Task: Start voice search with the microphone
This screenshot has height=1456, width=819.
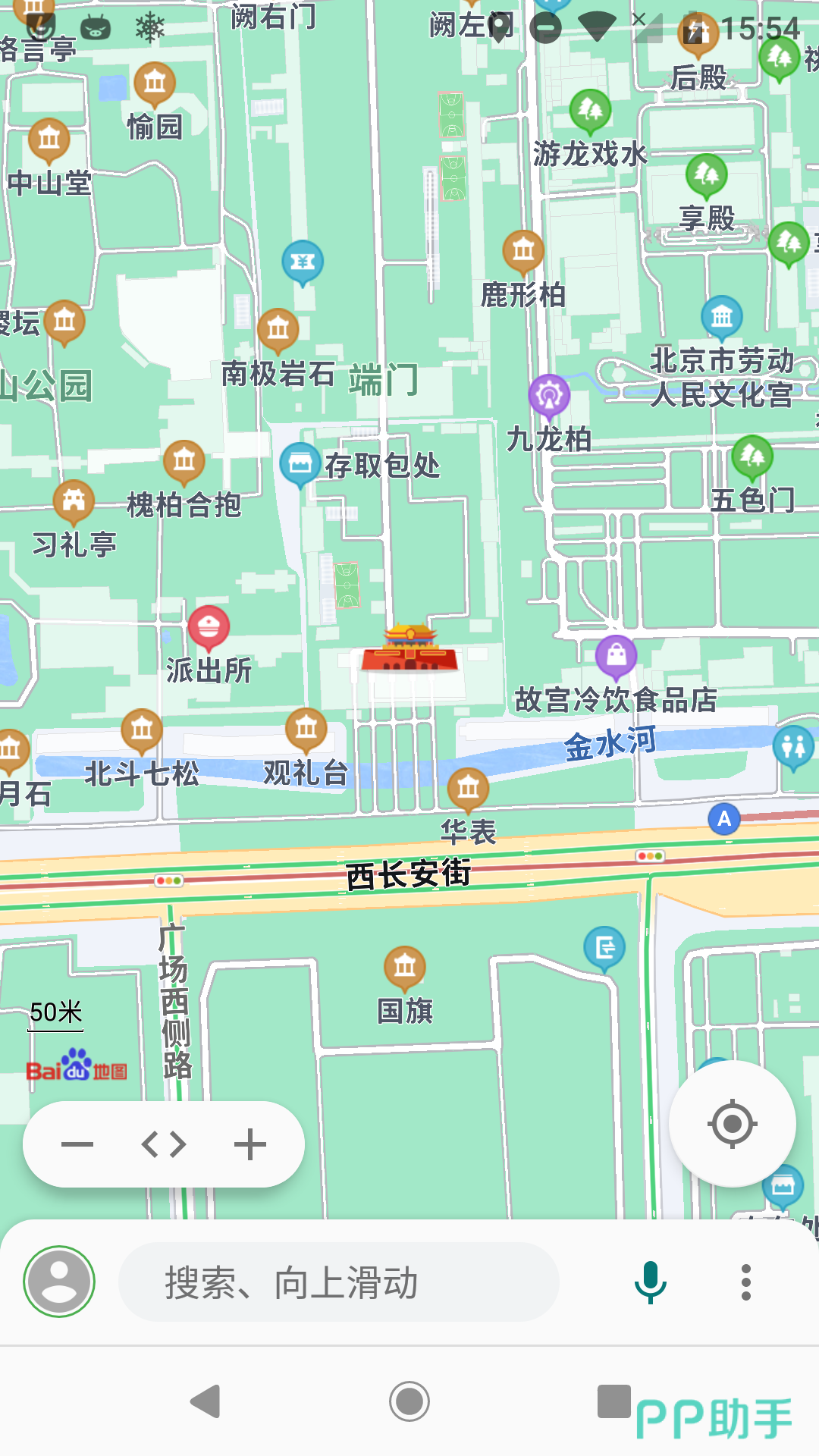Action: pyautogui.click(x=650, y=1282)
